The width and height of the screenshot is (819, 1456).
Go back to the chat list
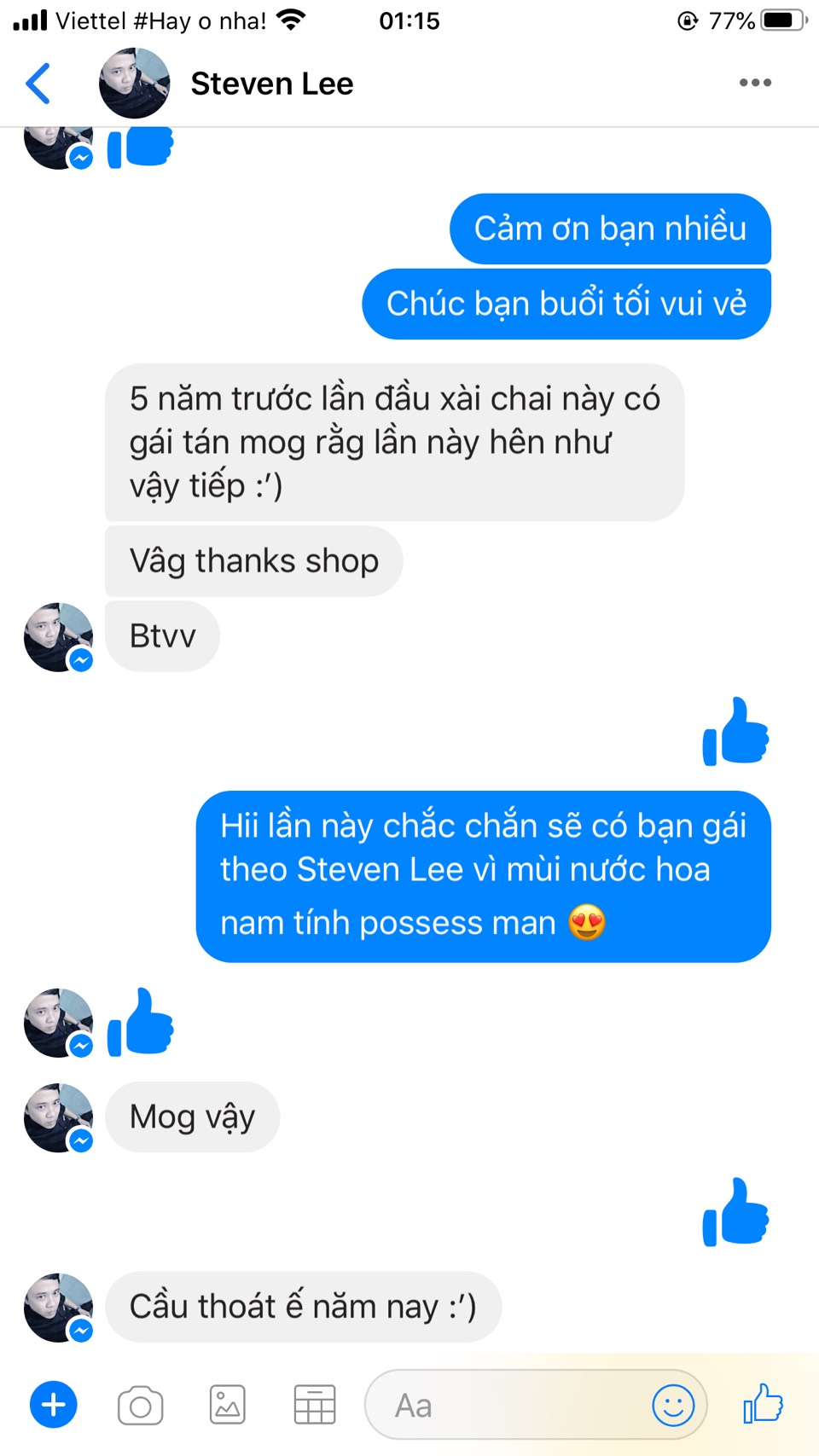pyautogui.click(x=38, y=84)
